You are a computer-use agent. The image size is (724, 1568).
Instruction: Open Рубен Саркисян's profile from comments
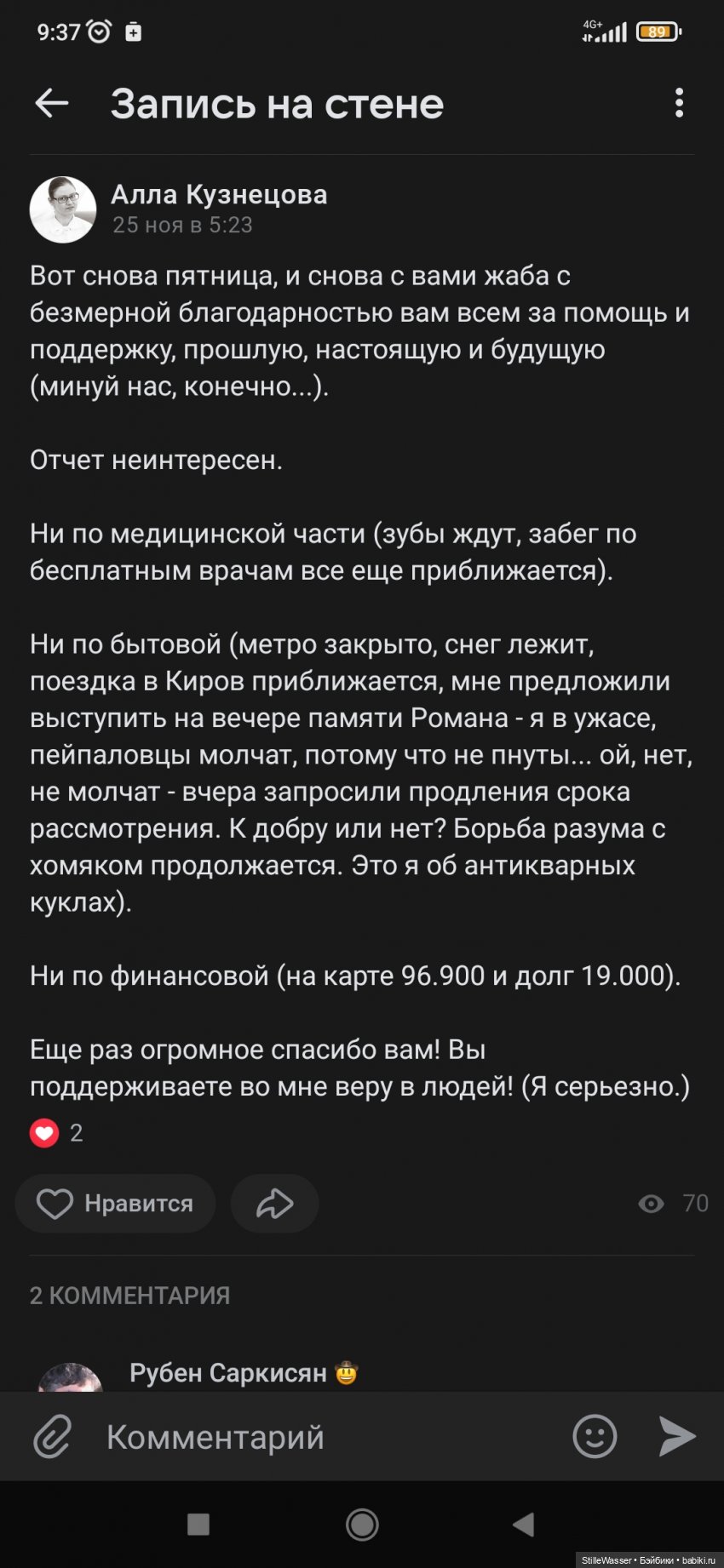227,1372
